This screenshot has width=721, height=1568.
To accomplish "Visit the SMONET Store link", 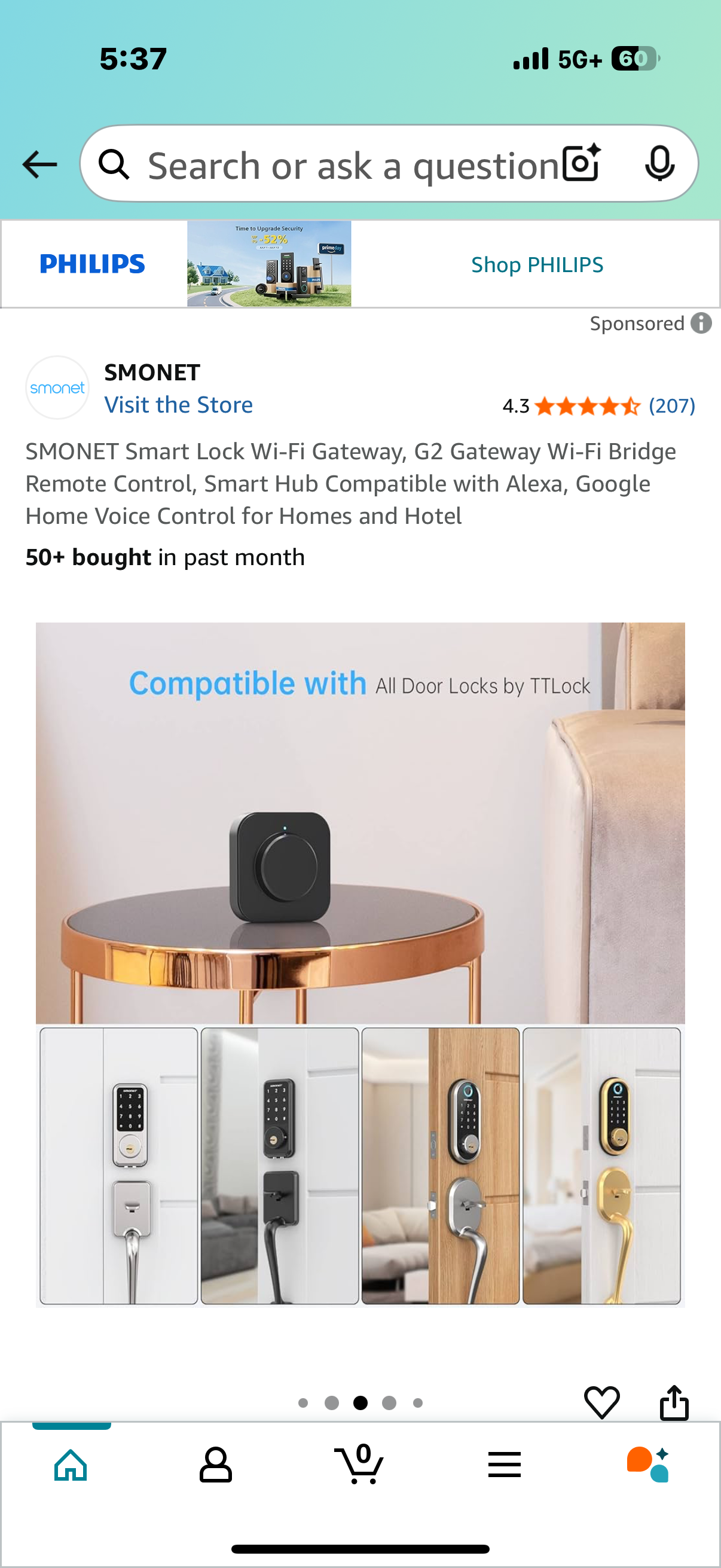I will [178, 405].
